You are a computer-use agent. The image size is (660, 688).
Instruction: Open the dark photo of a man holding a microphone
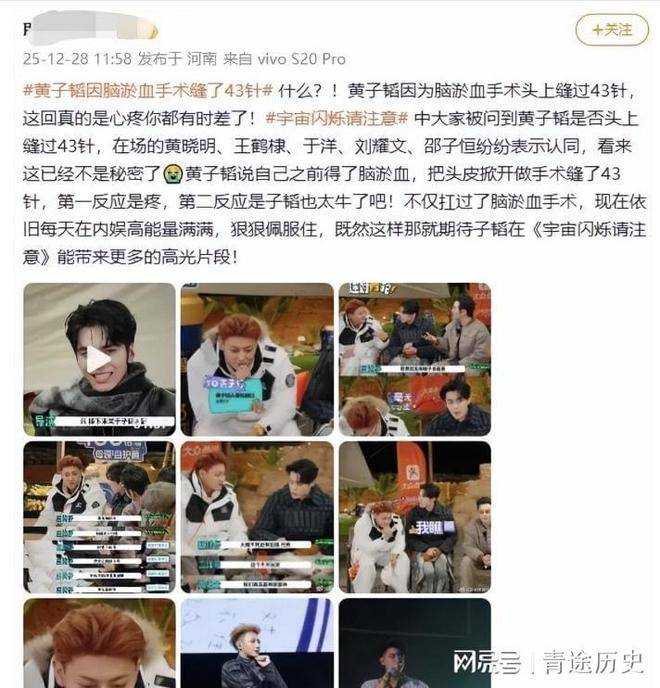(414, 643)
